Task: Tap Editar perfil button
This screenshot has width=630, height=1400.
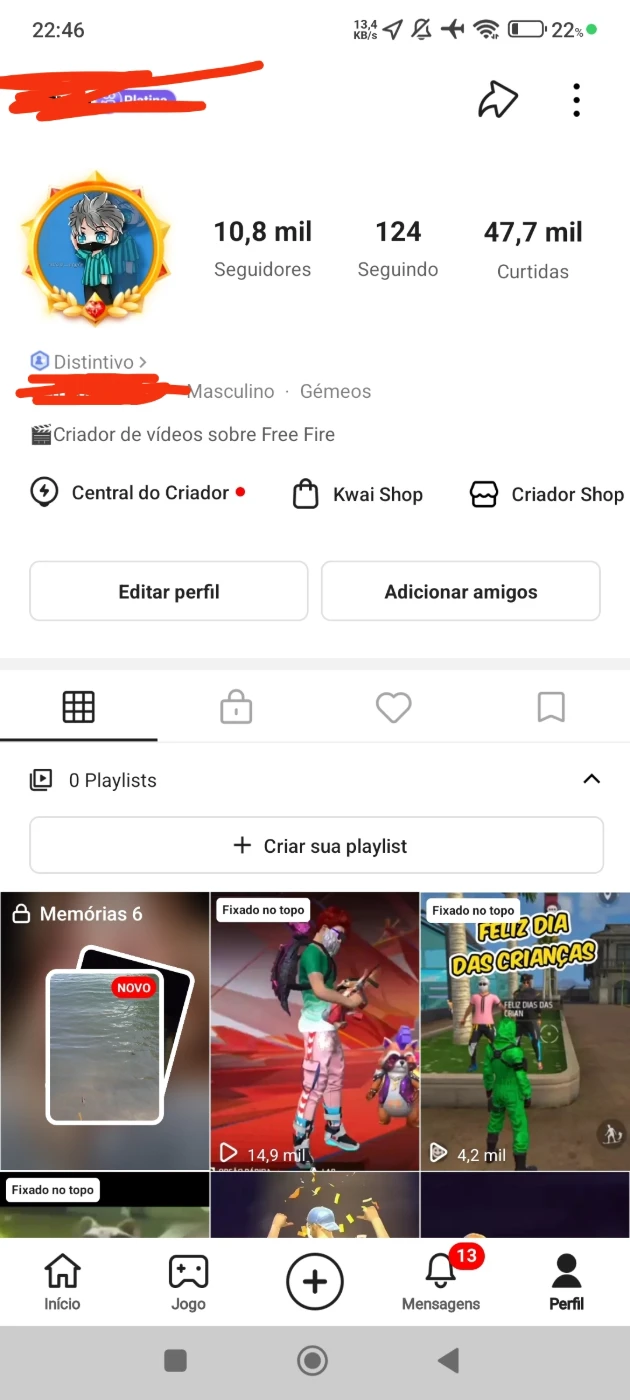Action: (169, 592)
